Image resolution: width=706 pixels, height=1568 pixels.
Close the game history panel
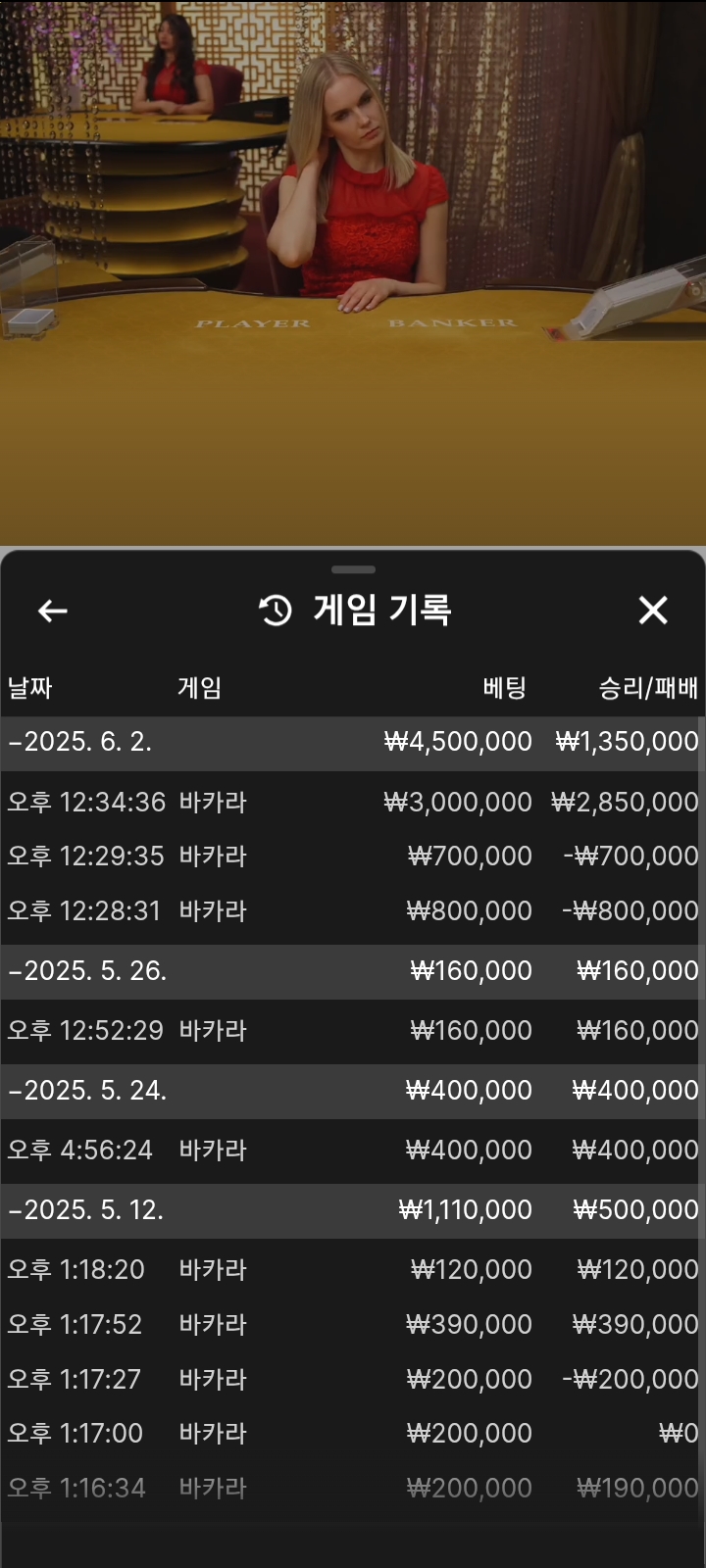[653, 611]
